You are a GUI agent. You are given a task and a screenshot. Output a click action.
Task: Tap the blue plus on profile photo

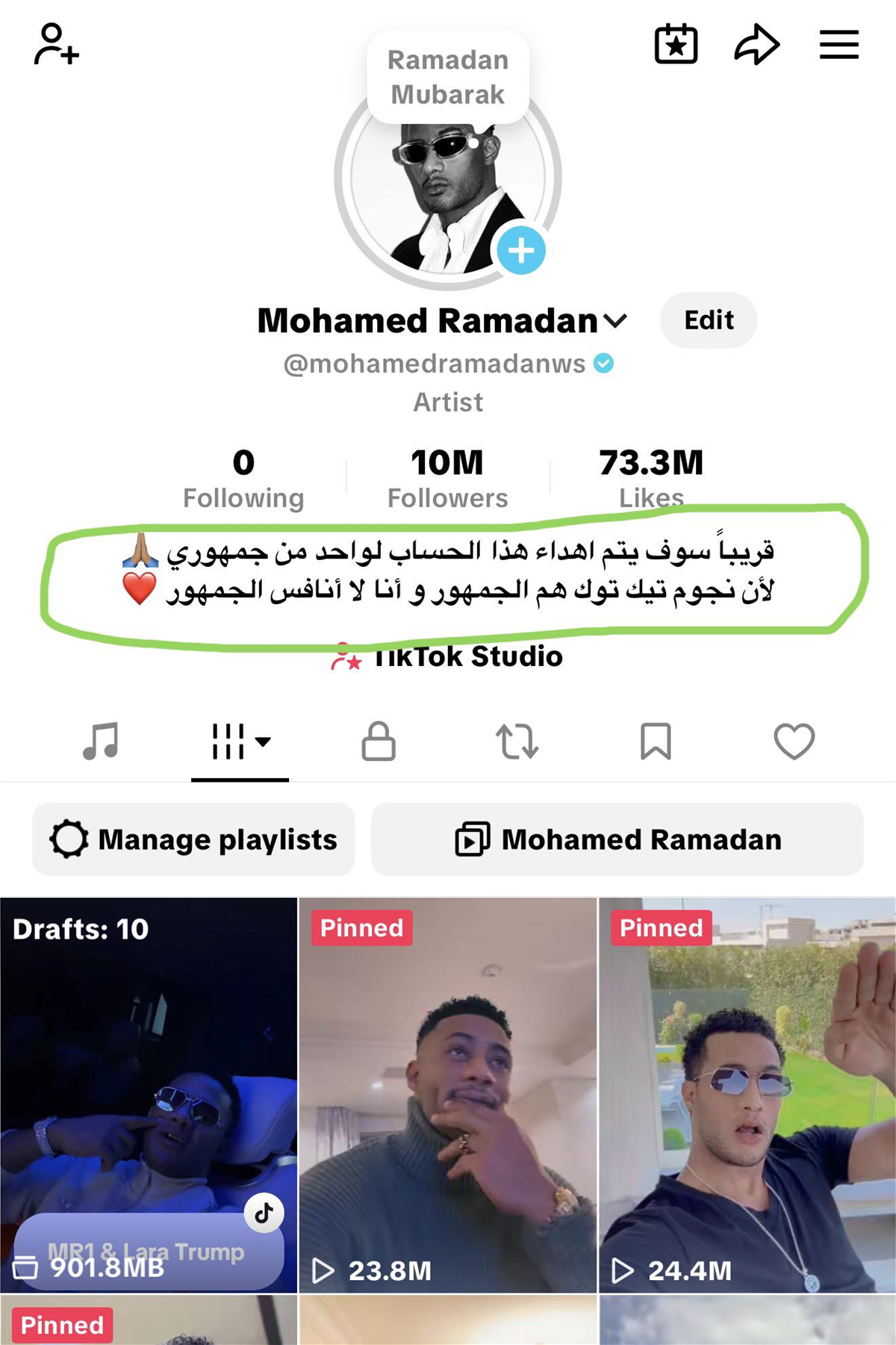tap(520, 250)
